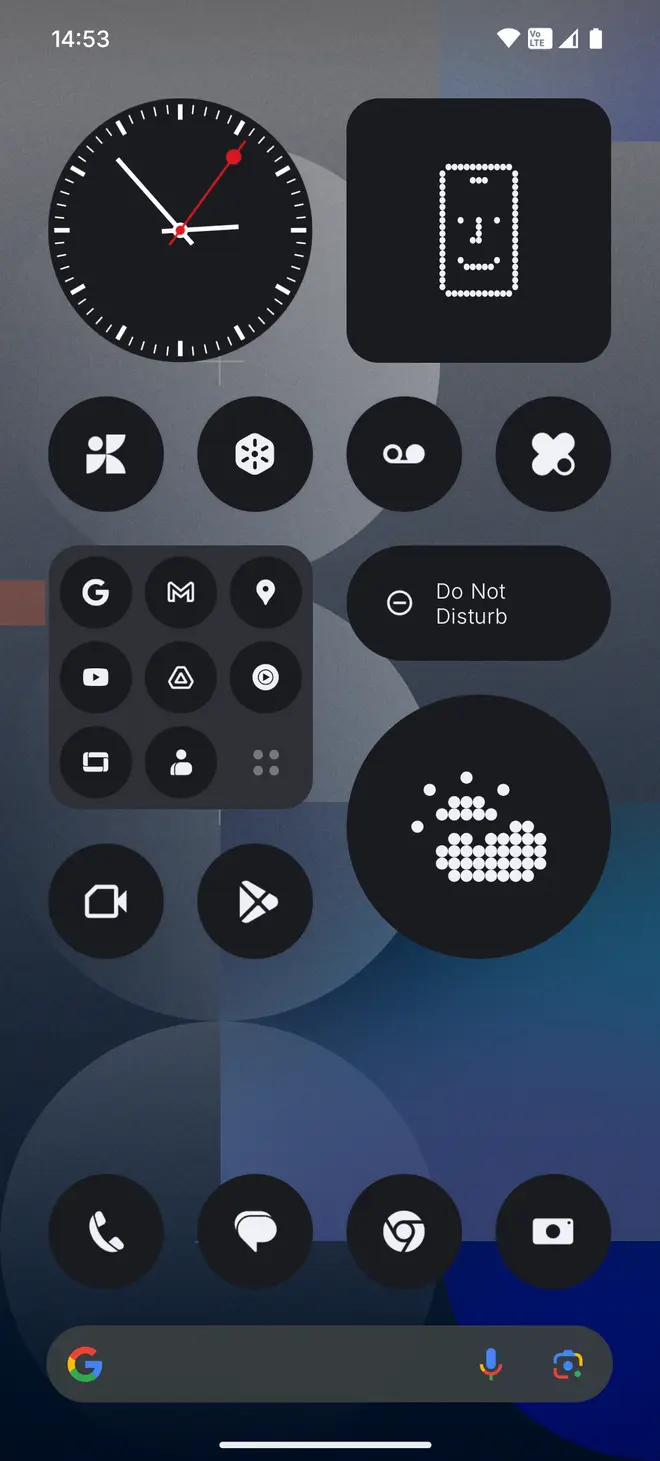The height and width of the screenshot is (1461, 660).
Task: Open the Messages app
Action: pyautogui.click(x=255, y=1232)
